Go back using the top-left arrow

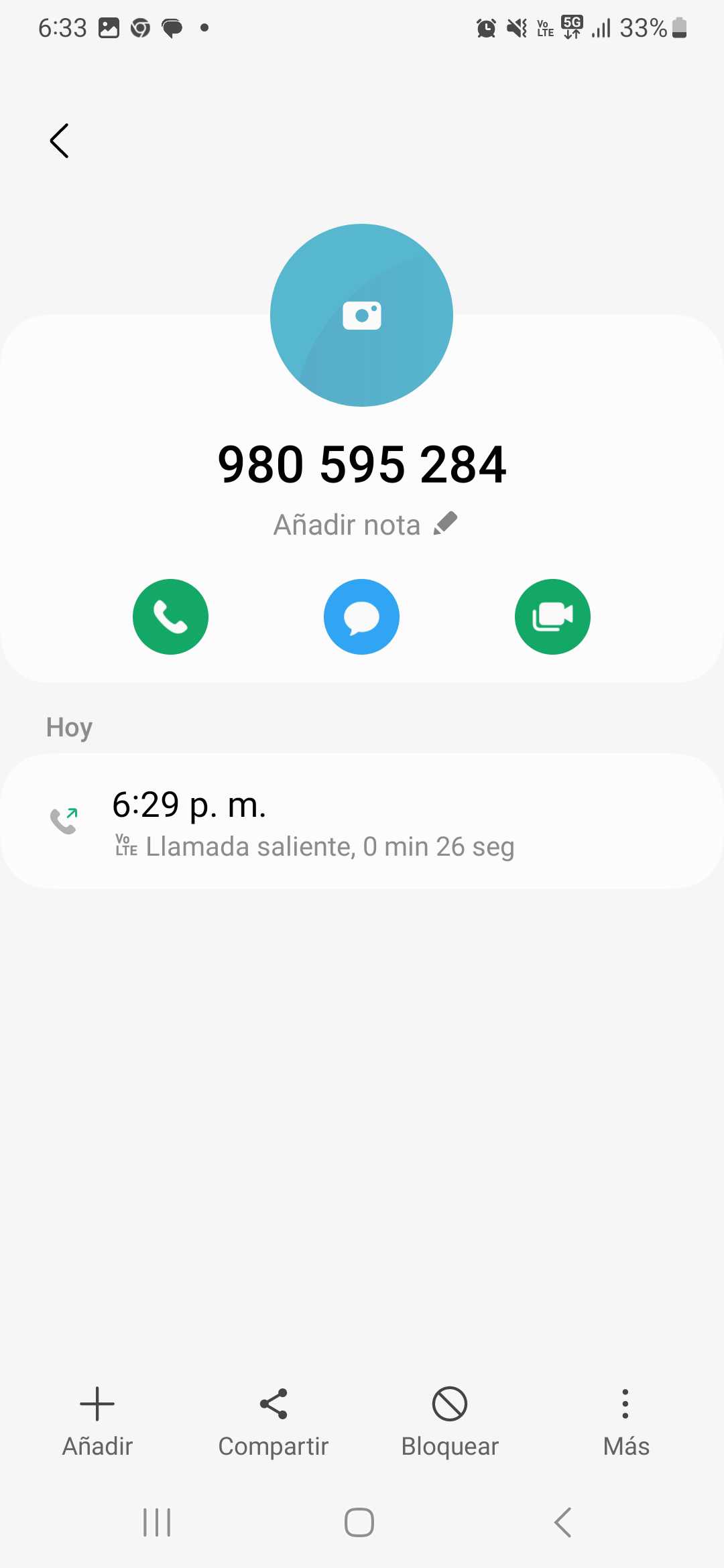(x=60, y=141)
